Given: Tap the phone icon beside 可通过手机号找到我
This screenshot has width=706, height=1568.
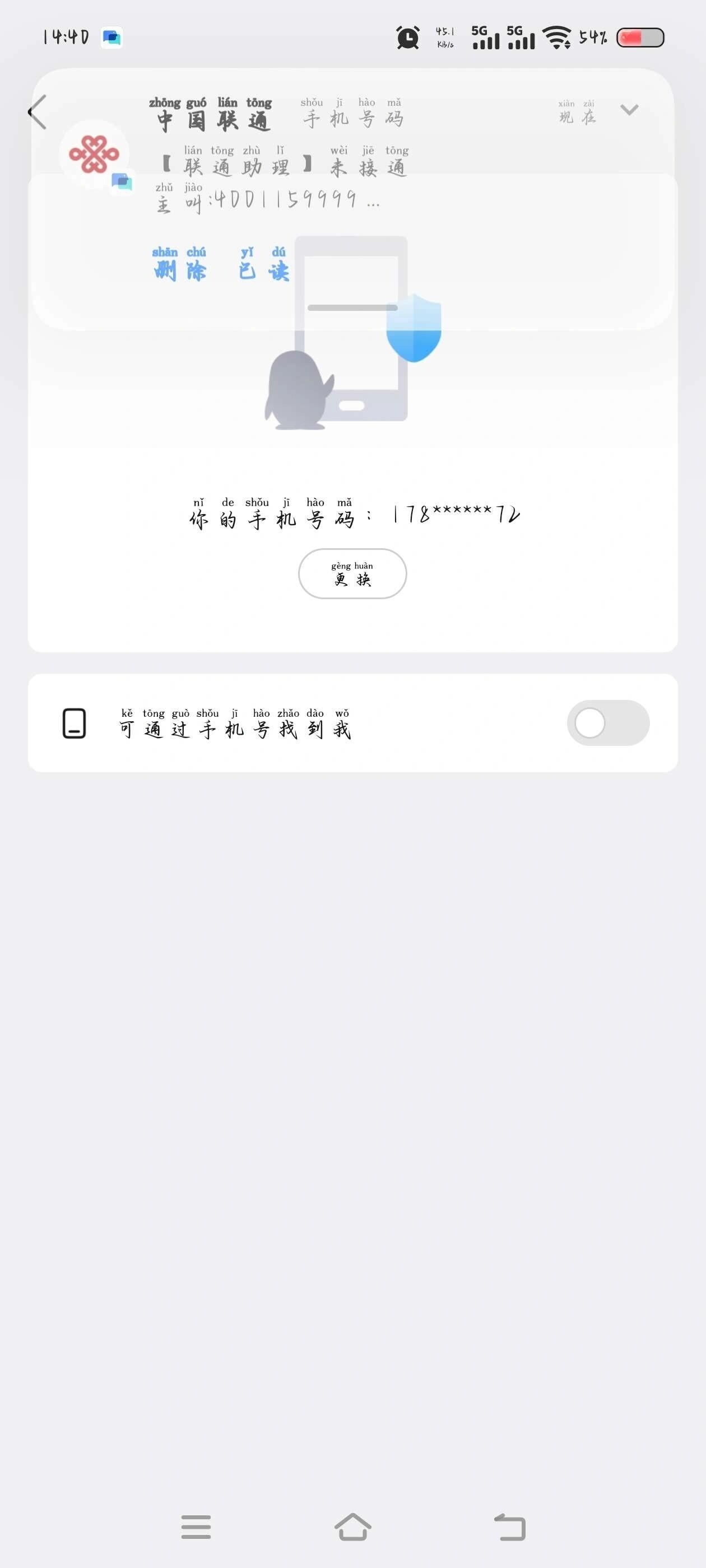Looking at the screenshot, I should pos(74,723).
